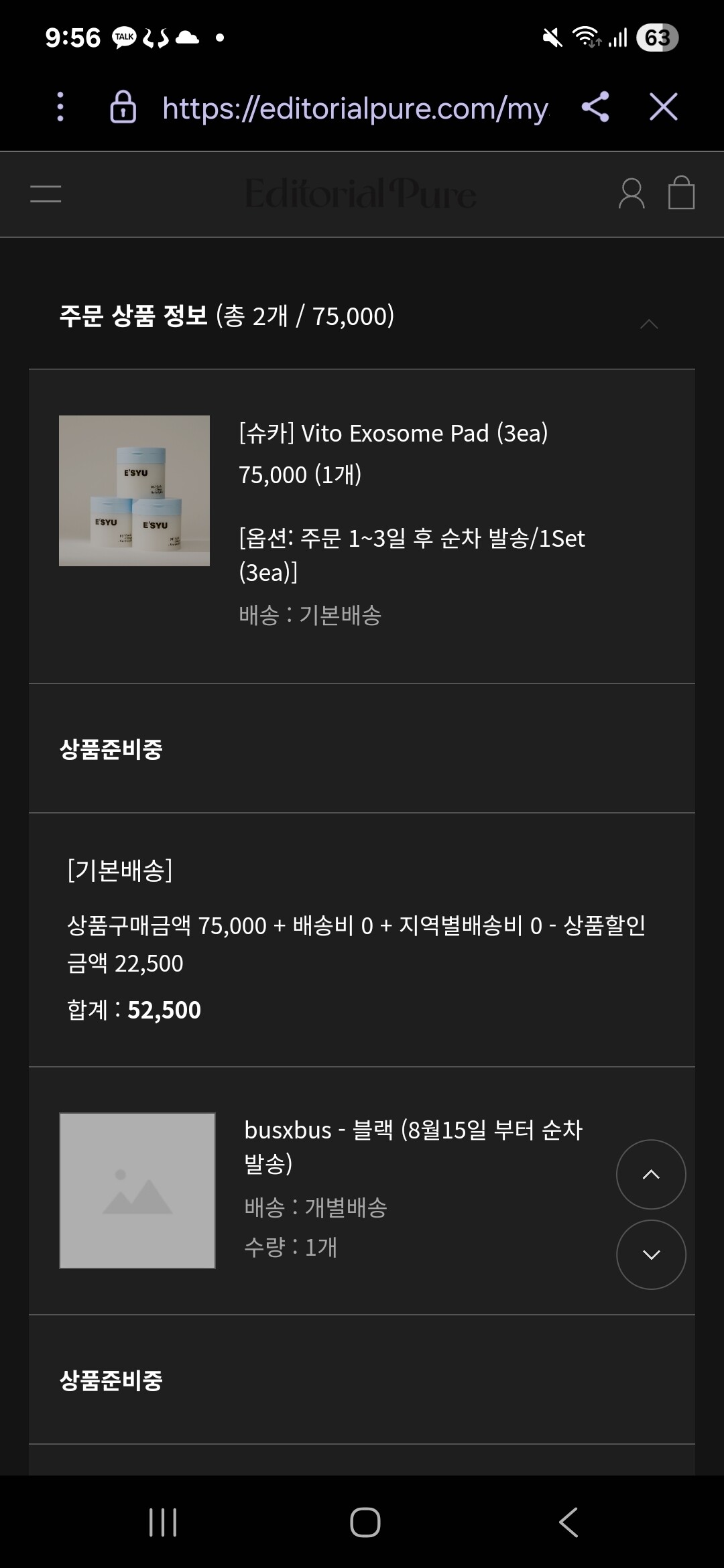Tap the address bar URL
724x1568 pixels.
(355, 108)
